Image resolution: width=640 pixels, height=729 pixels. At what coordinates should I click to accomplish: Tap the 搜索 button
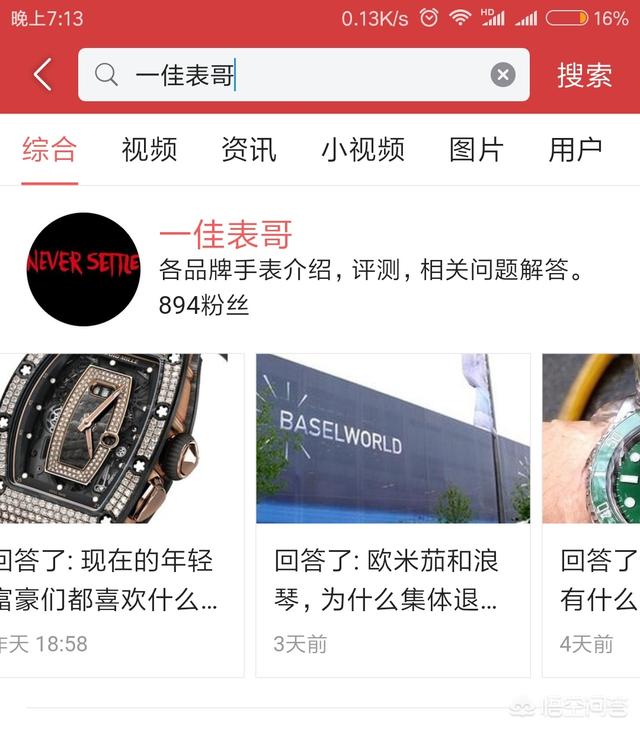[x=584, y=75]
